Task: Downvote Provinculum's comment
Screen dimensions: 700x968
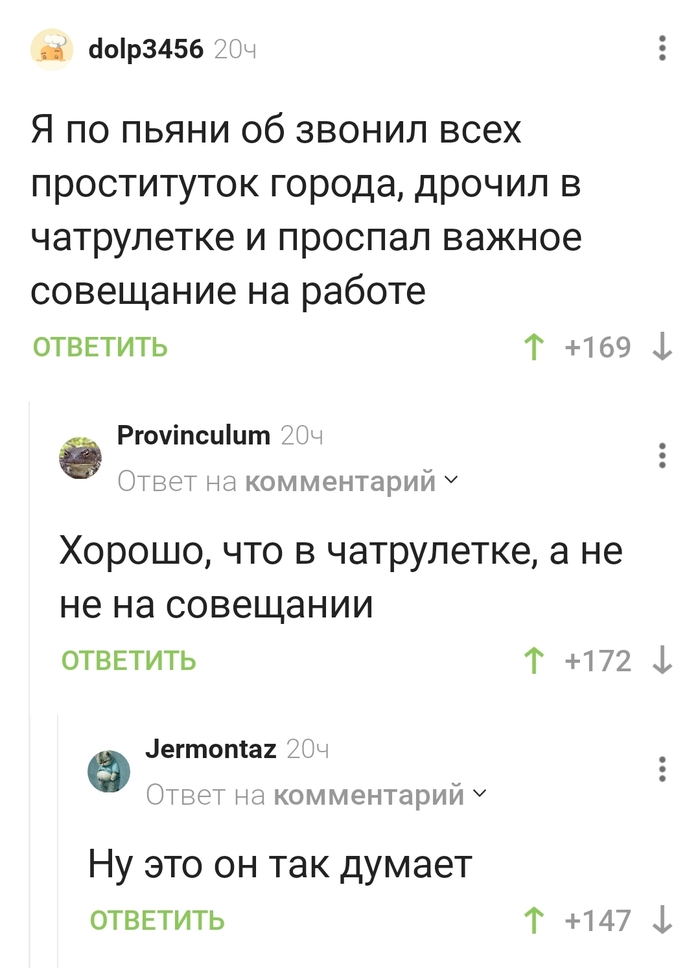Action: [662, 661]
